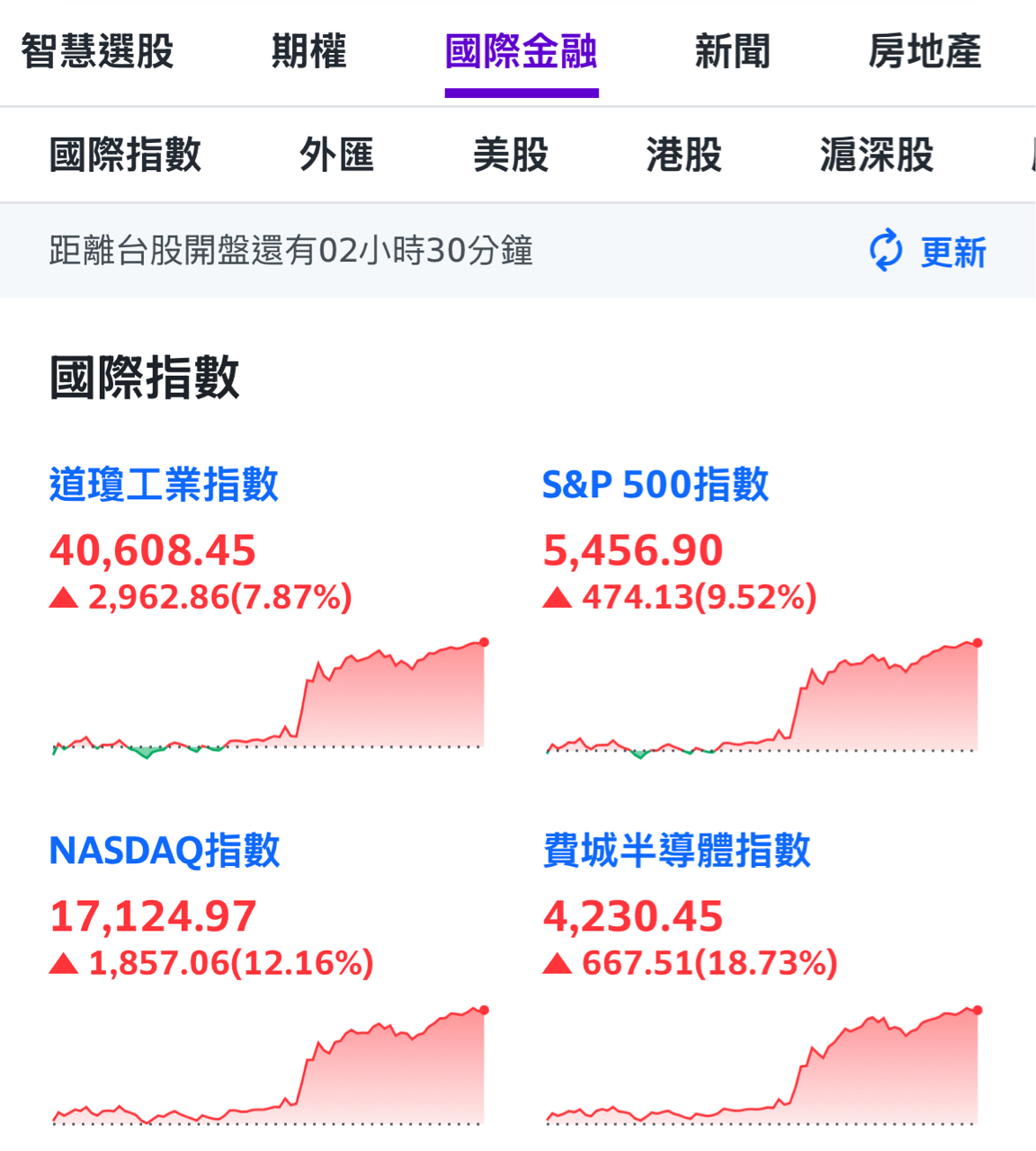Go to the 新聞 tab
The height and width of the screenshot is (1151, 1036).
point(732,51)
